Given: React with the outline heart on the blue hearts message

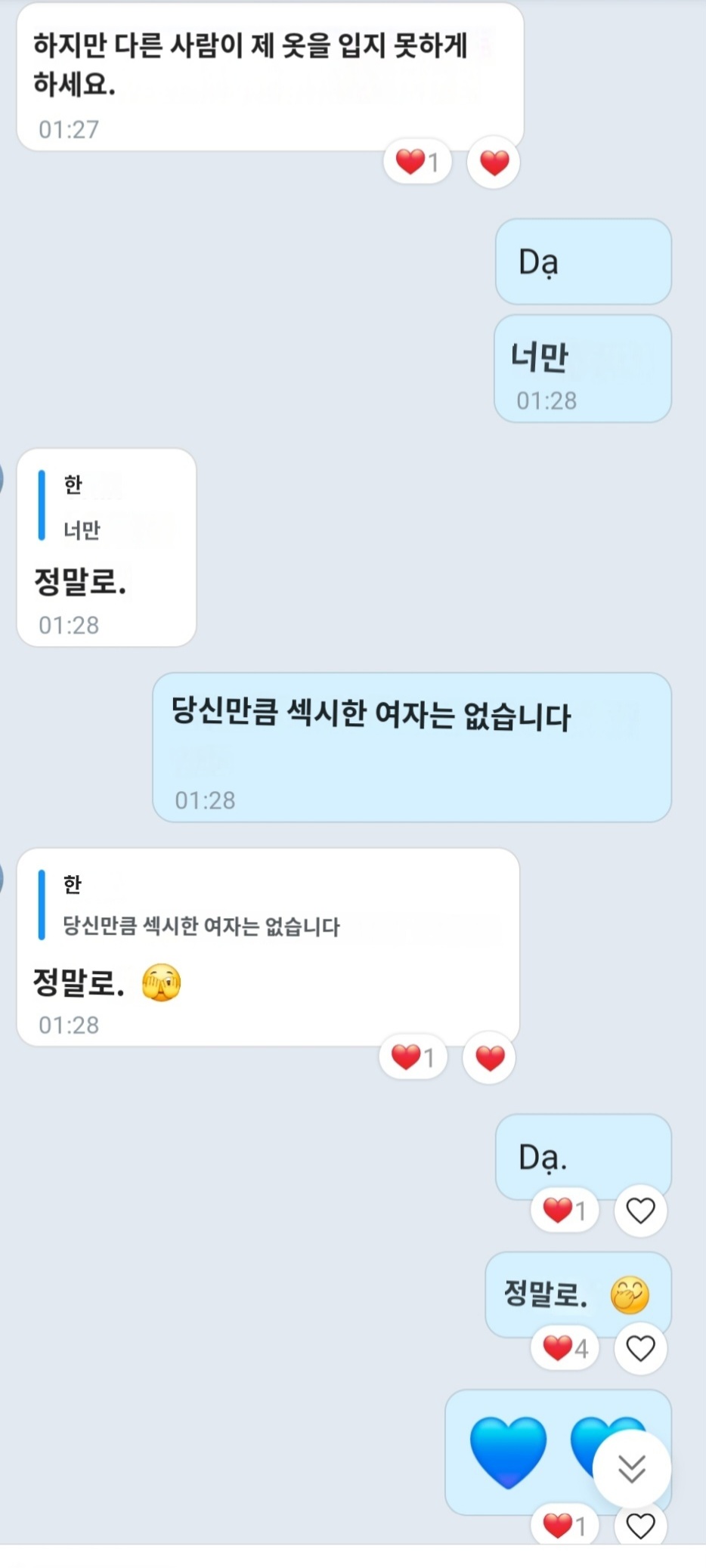Looking at the screenshot, I should [640, 1526].
